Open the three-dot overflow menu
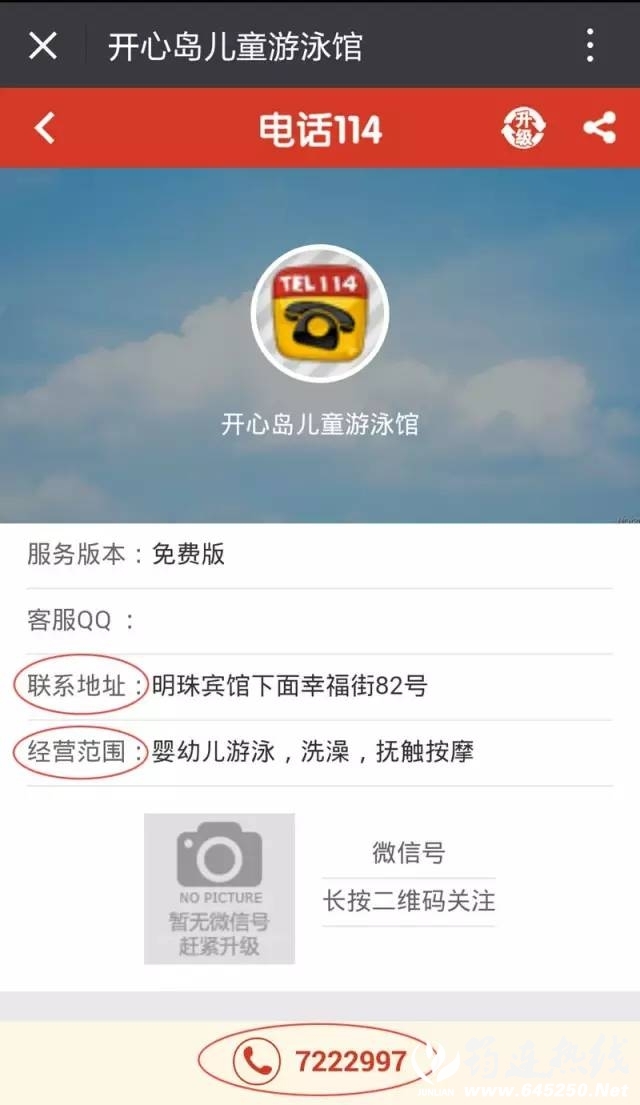This screenshot has width=640, height=1105. (x=590, y=45)
